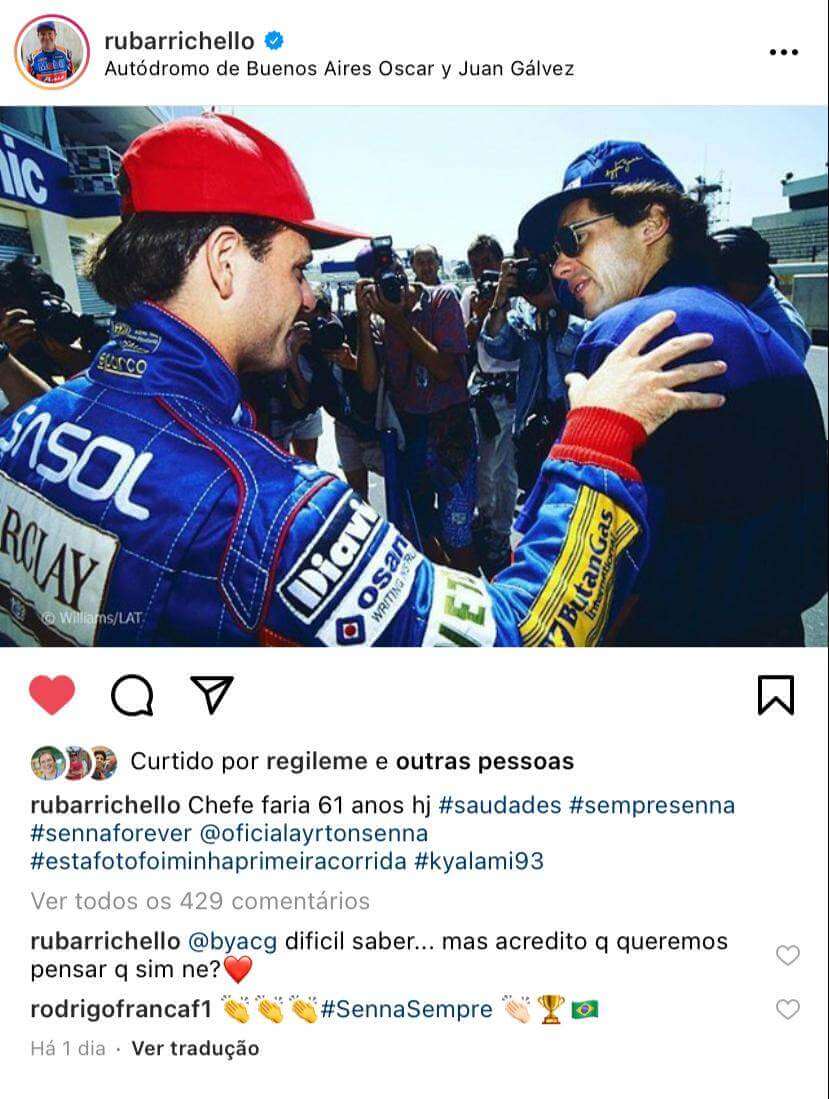View the list of outras pessoas who liked
This screenshot has width=829, height=1099.
point(485,761)
